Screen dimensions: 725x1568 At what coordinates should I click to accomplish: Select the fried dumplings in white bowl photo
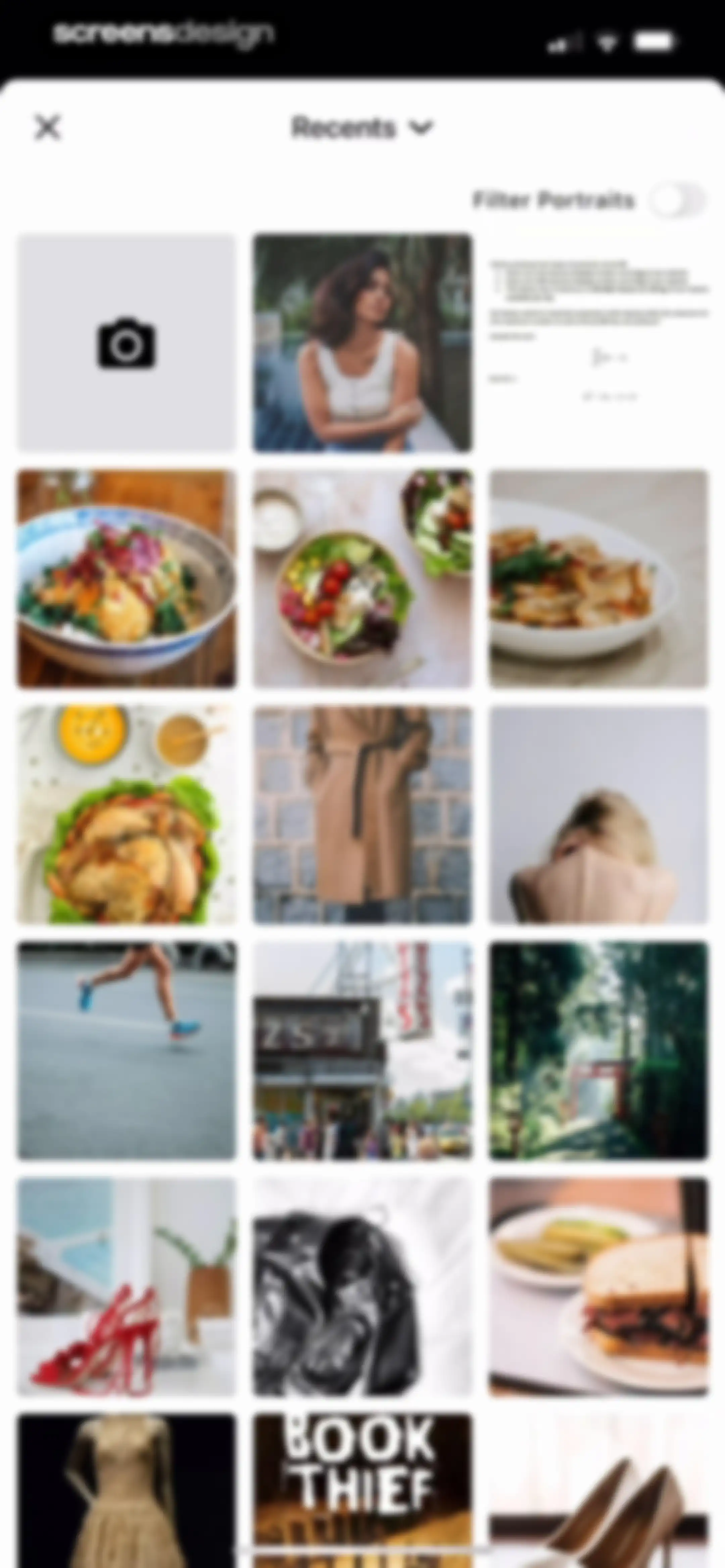coord(598,579)
